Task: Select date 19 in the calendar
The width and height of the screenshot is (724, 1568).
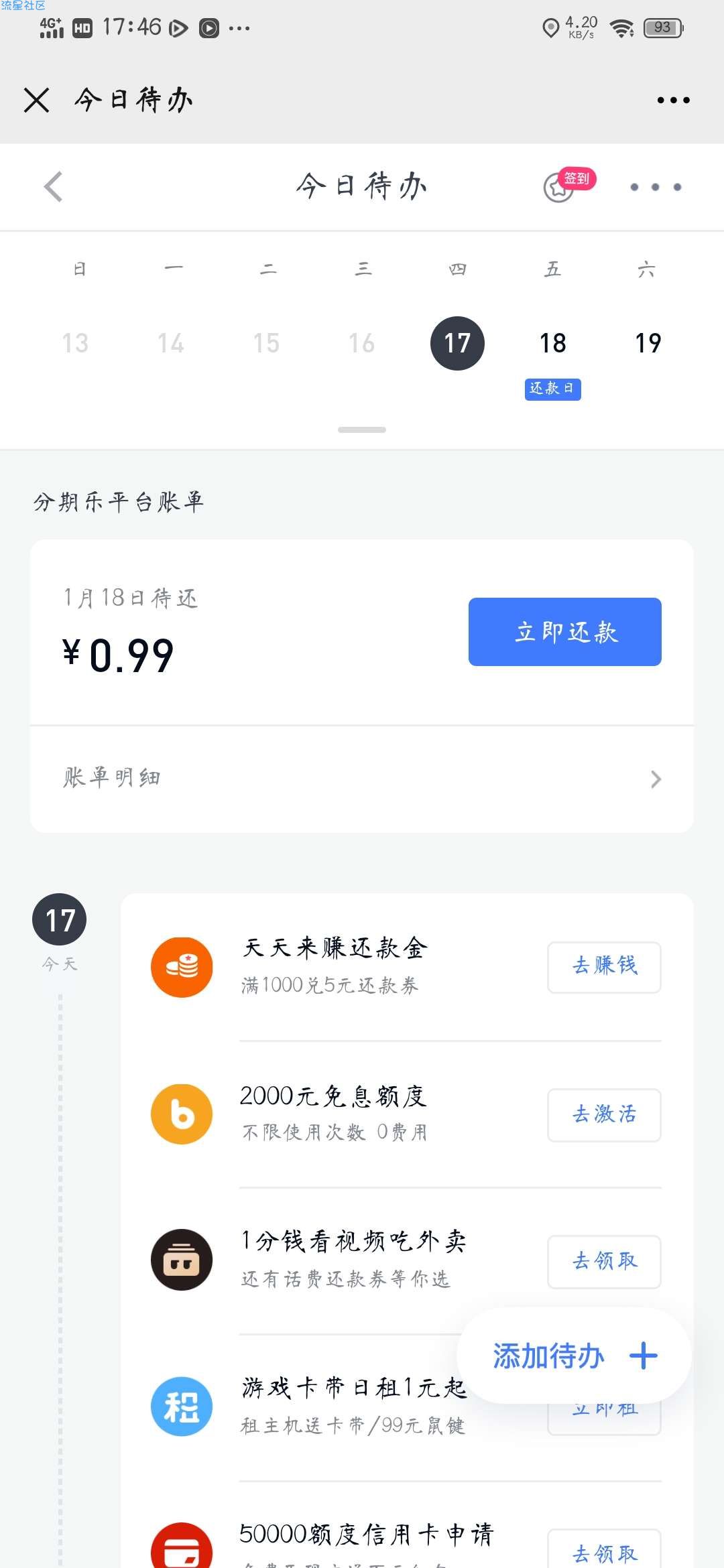Action: [x=648, y=344]
